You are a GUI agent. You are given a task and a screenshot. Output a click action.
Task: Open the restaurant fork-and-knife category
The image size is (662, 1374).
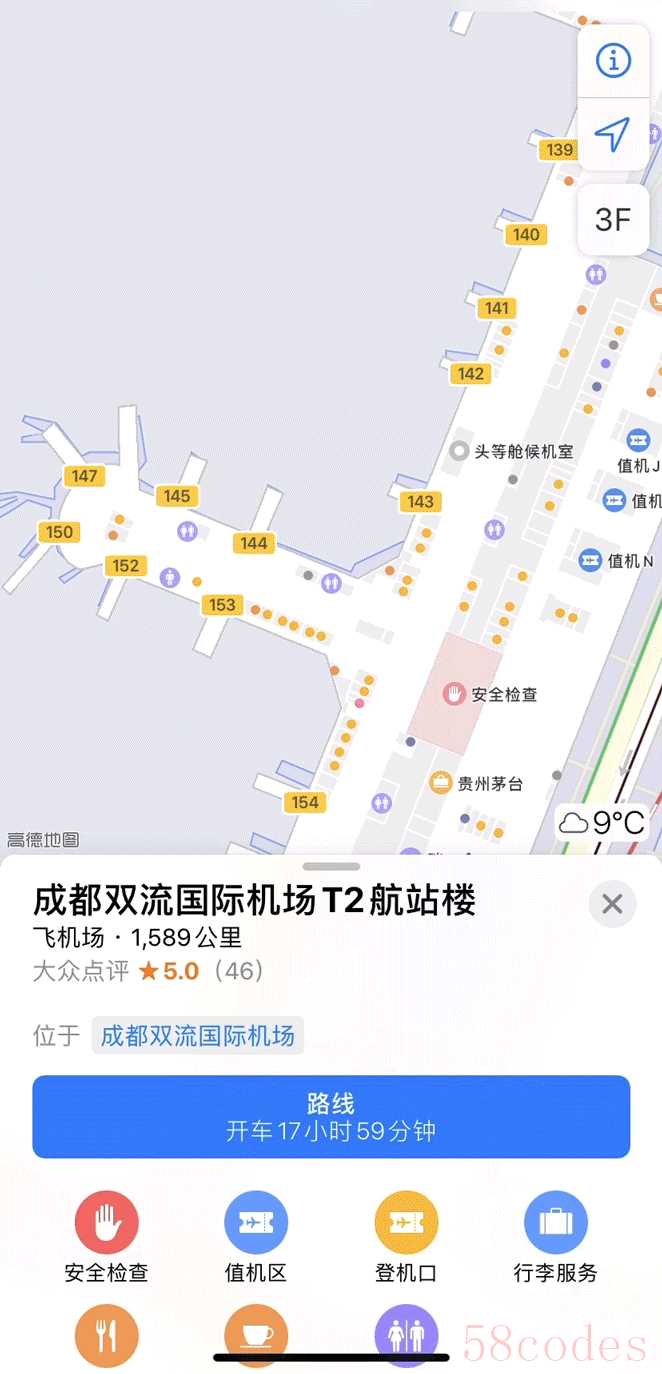click(107, 1334)
